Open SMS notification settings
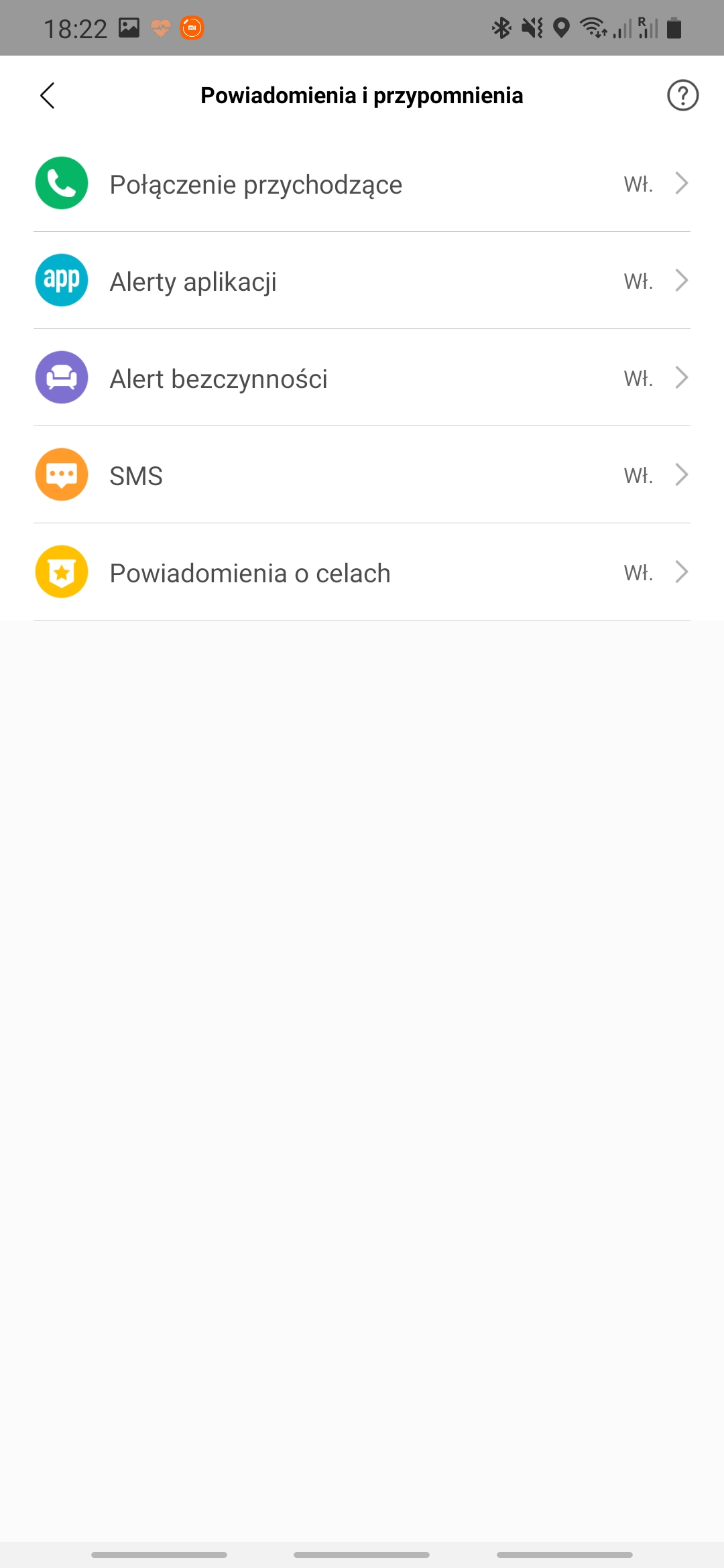The image size is (724, 1568). (362, 476)
